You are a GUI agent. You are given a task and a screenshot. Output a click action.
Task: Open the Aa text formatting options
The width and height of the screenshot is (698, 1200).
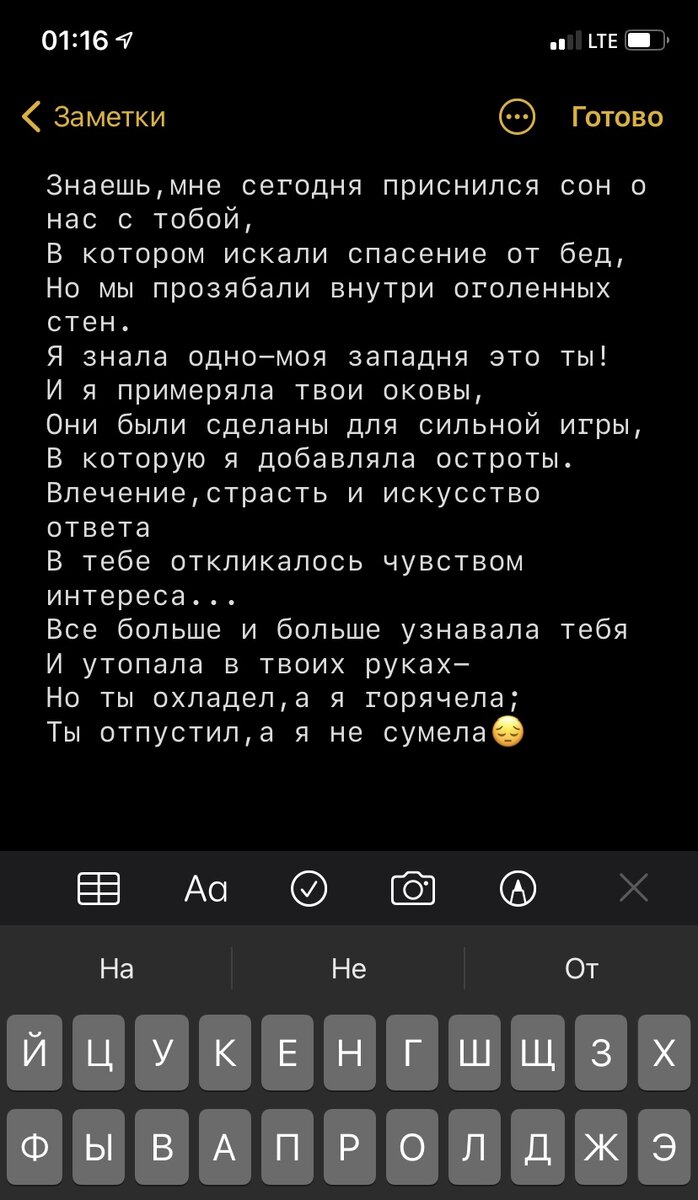[x=206, y=888]
